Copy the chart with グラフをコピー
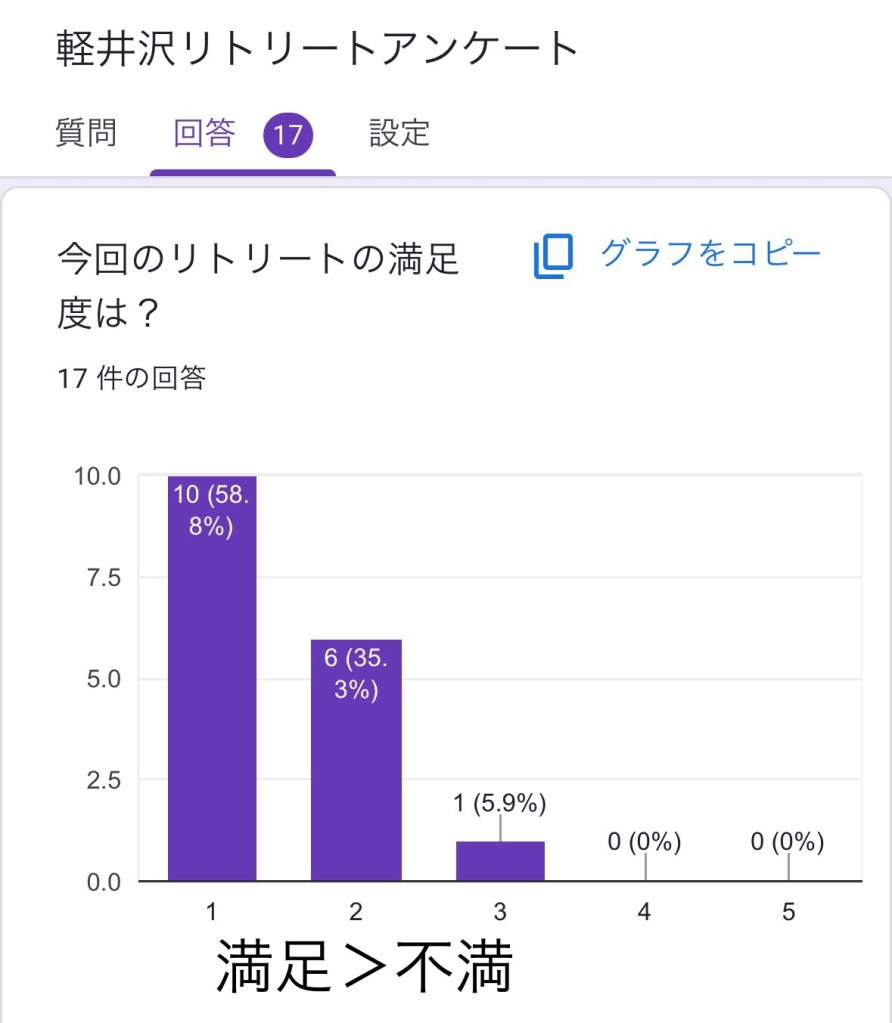Image resolution: width=892 pixels, height=1023 pixels. click(x=678, y=254)
